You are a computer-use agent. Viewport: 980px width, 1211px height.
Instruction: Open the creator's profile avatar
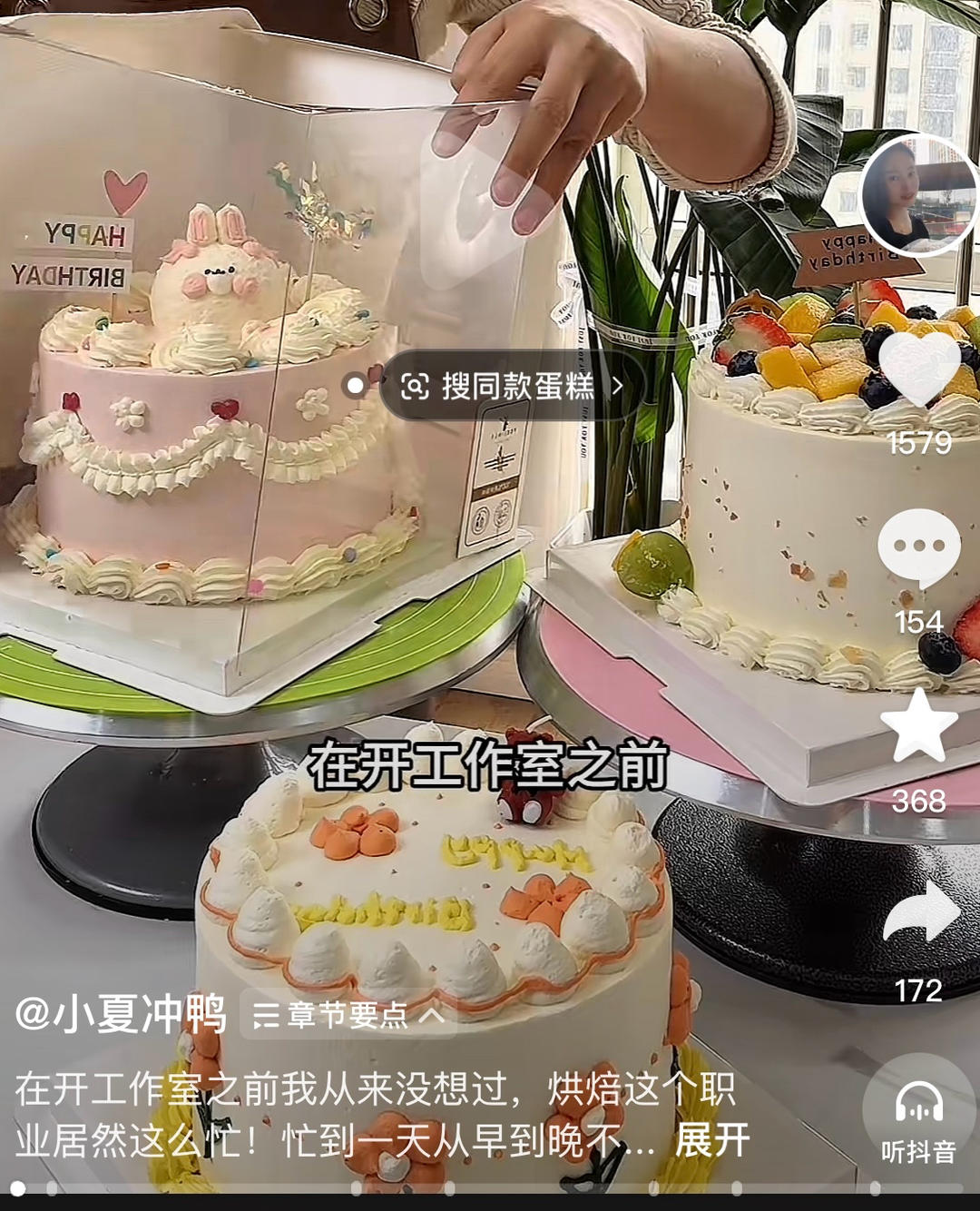coord(917,195)
